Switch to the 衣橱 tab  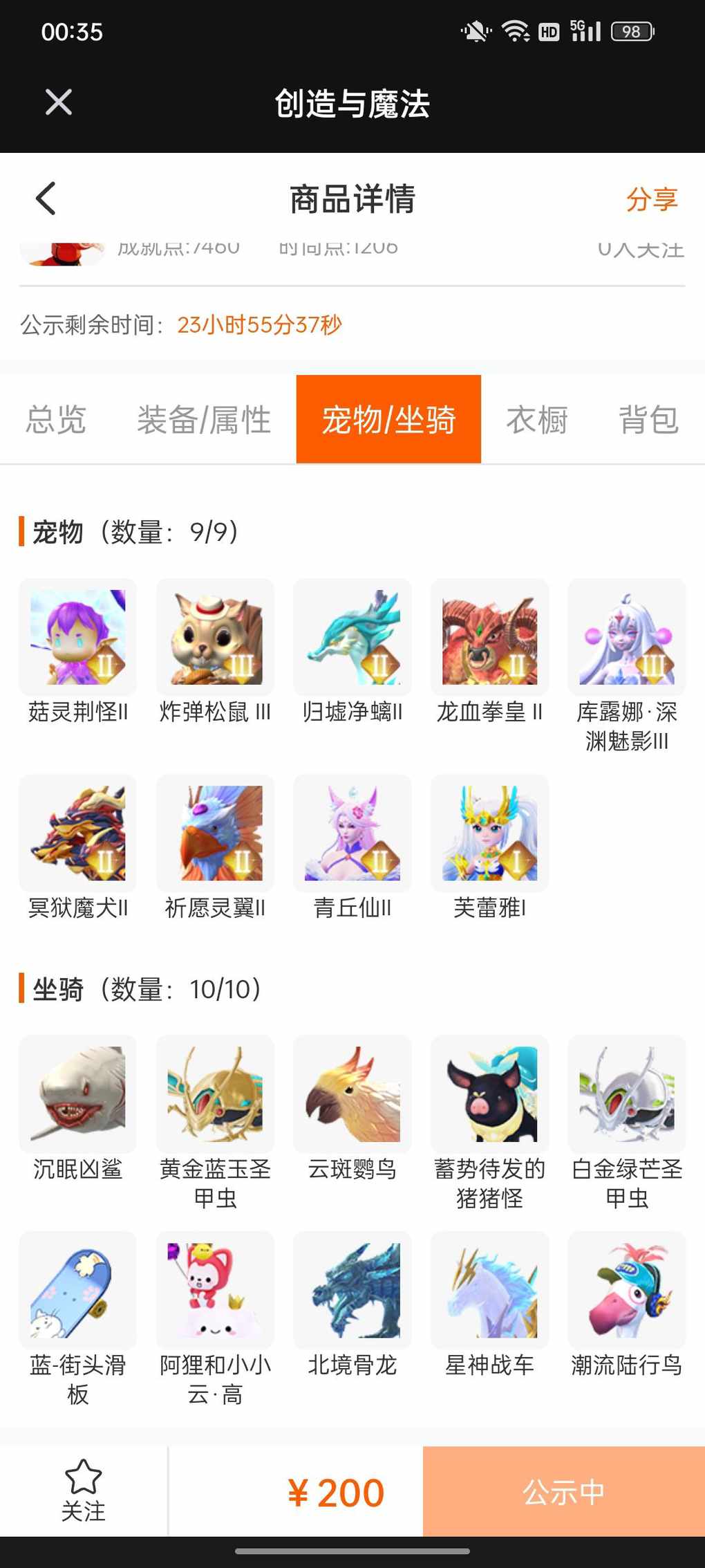click(x=537, y=420)
